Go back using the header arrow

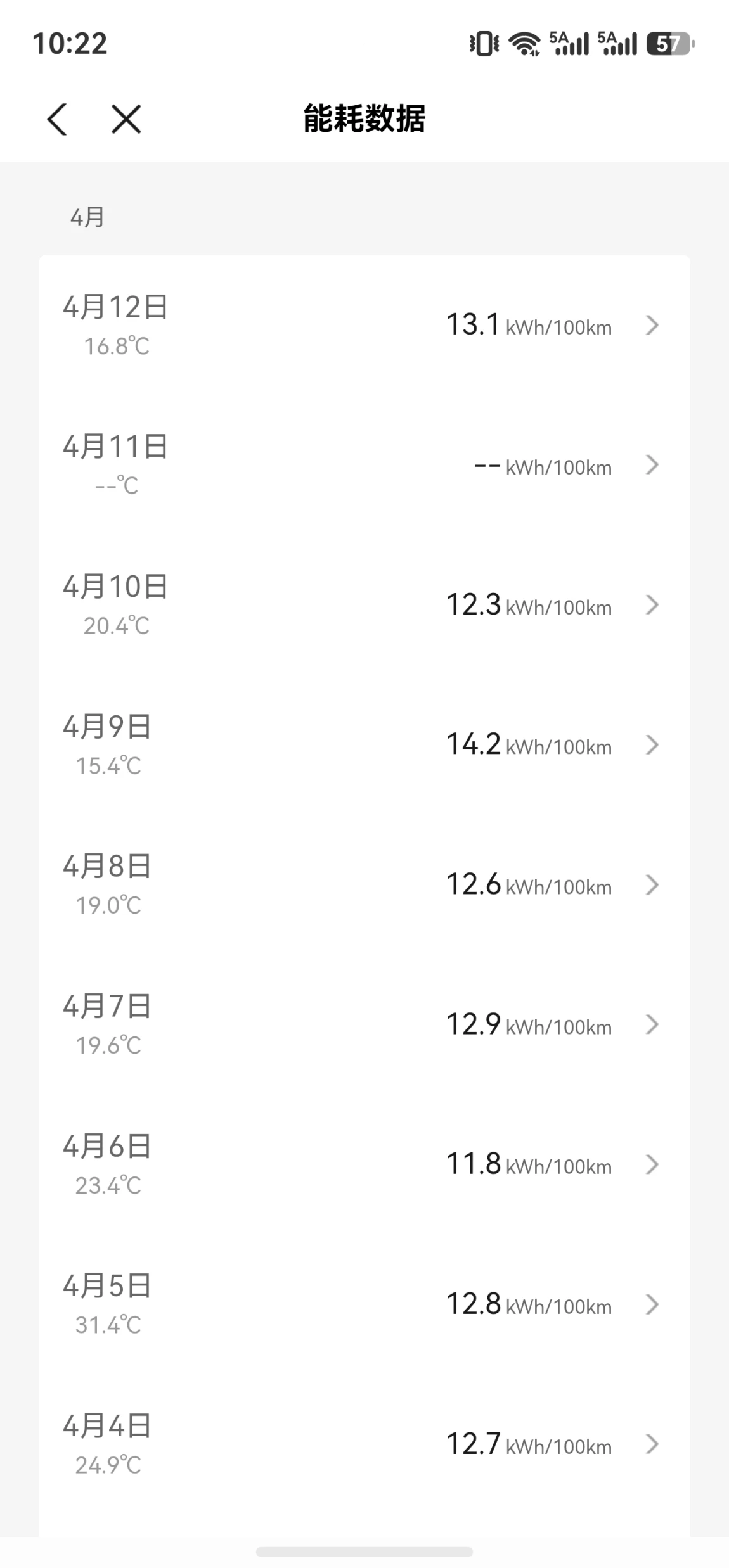[x=57, y=119]
